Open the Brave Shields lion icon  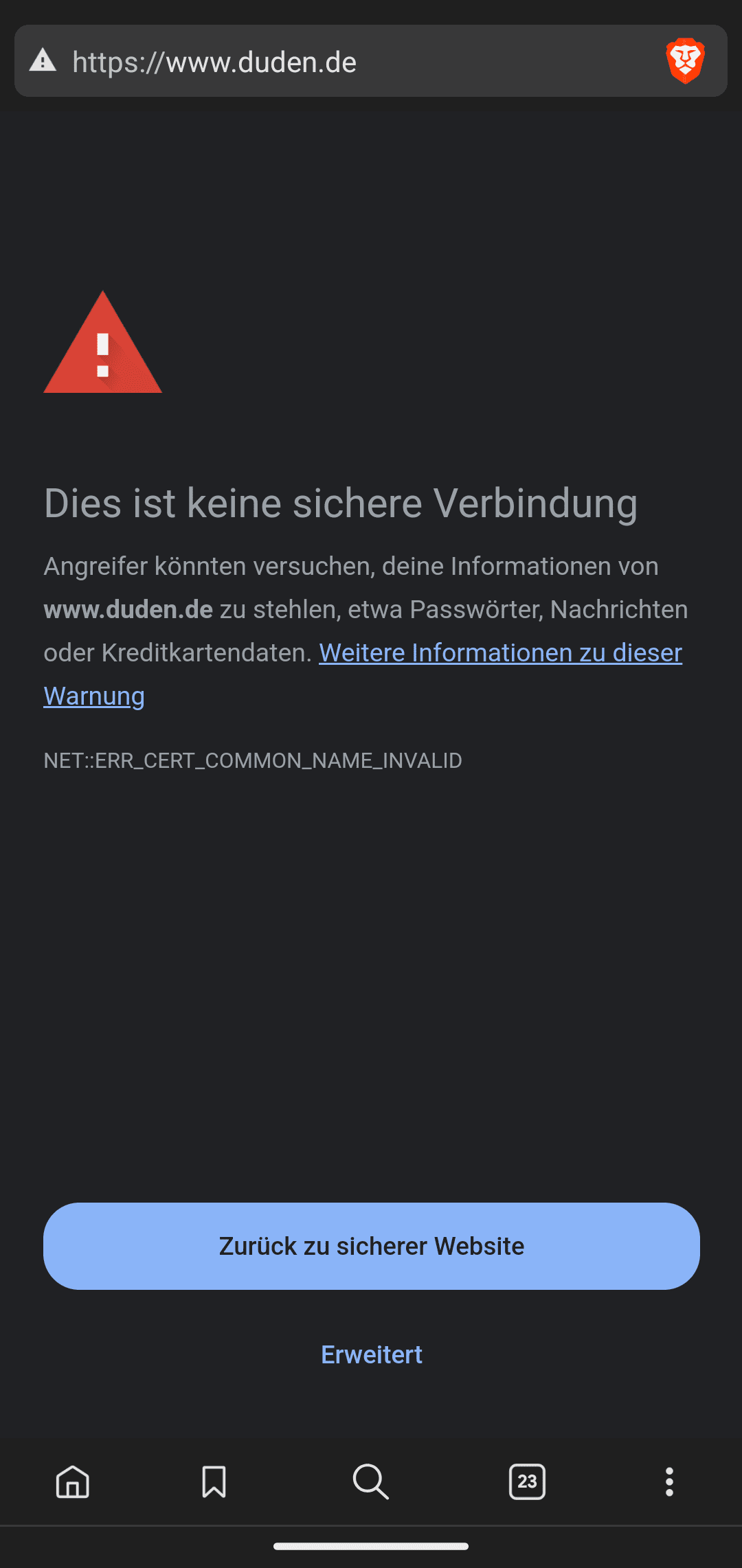[685, 61]
